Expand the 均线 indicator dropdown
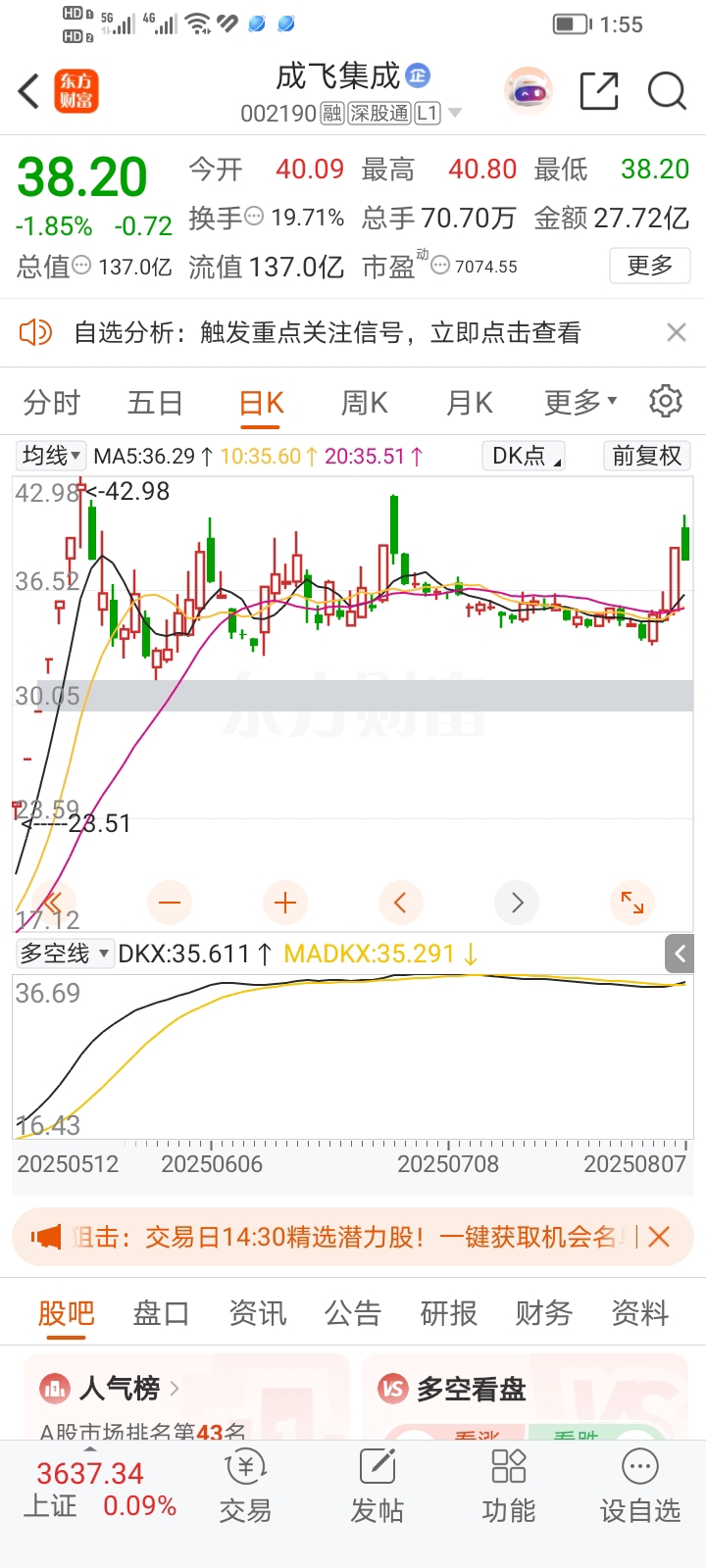 click(x=52, y=456)
